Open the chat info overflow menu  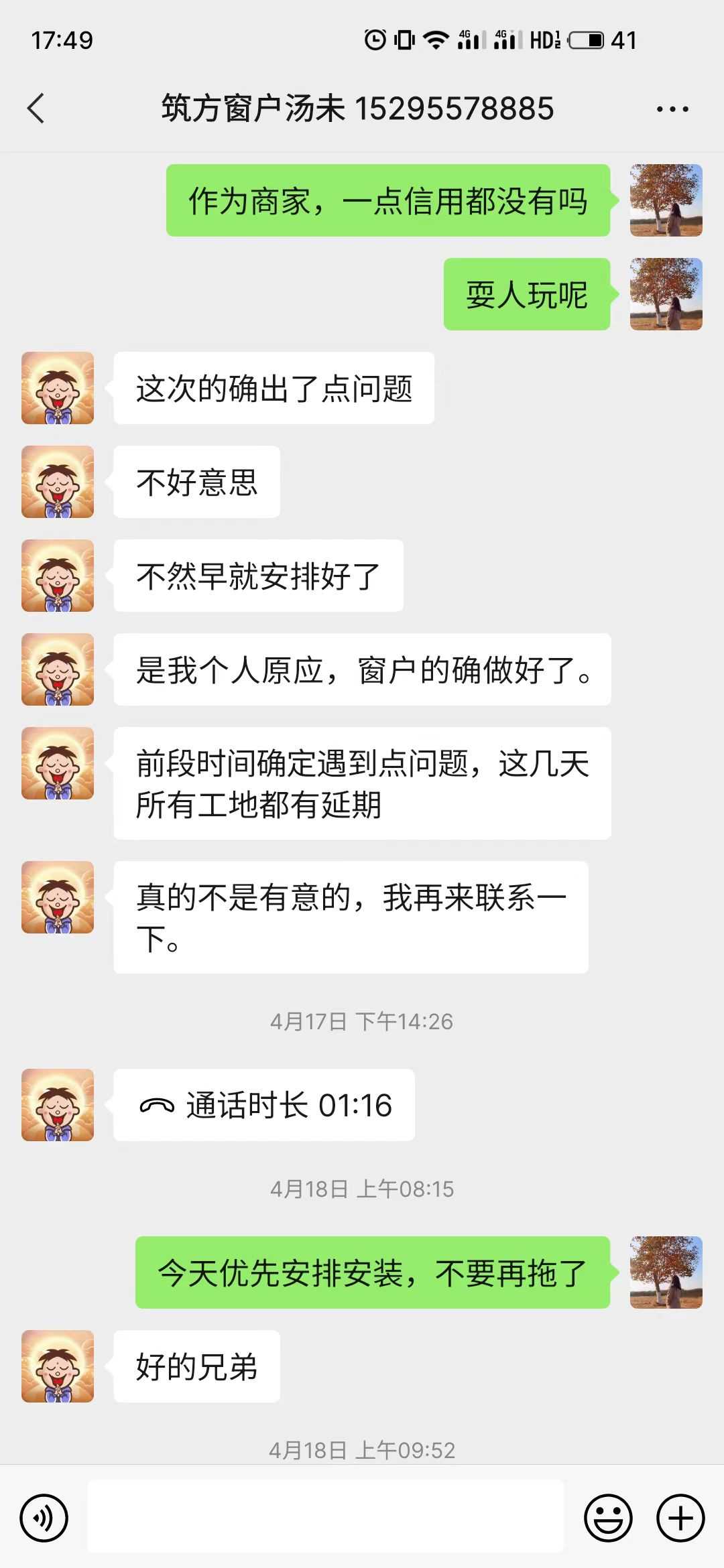(x=672, y=109)
